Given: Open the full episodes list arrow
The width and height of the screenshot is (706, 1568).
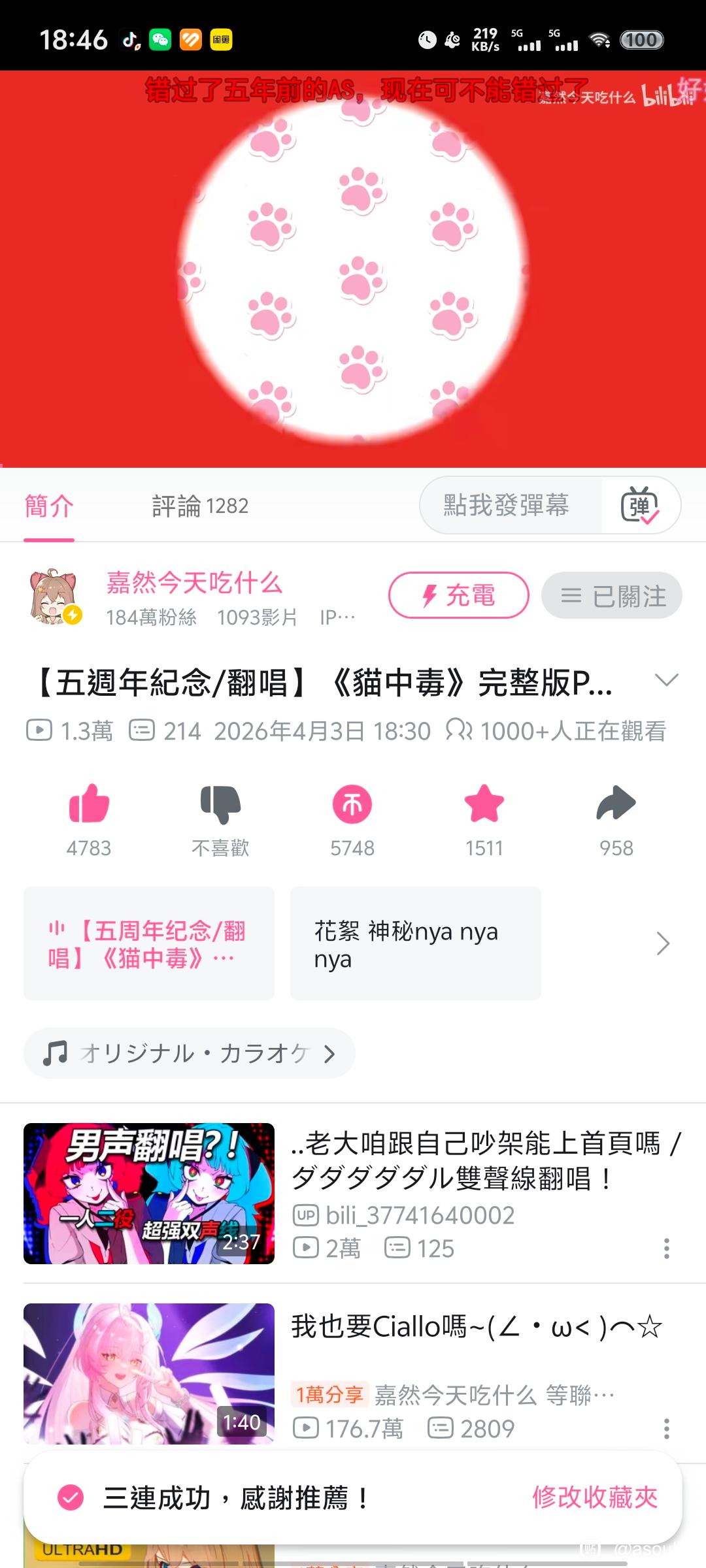Looking at the screenshot, I should pos(663,943).
